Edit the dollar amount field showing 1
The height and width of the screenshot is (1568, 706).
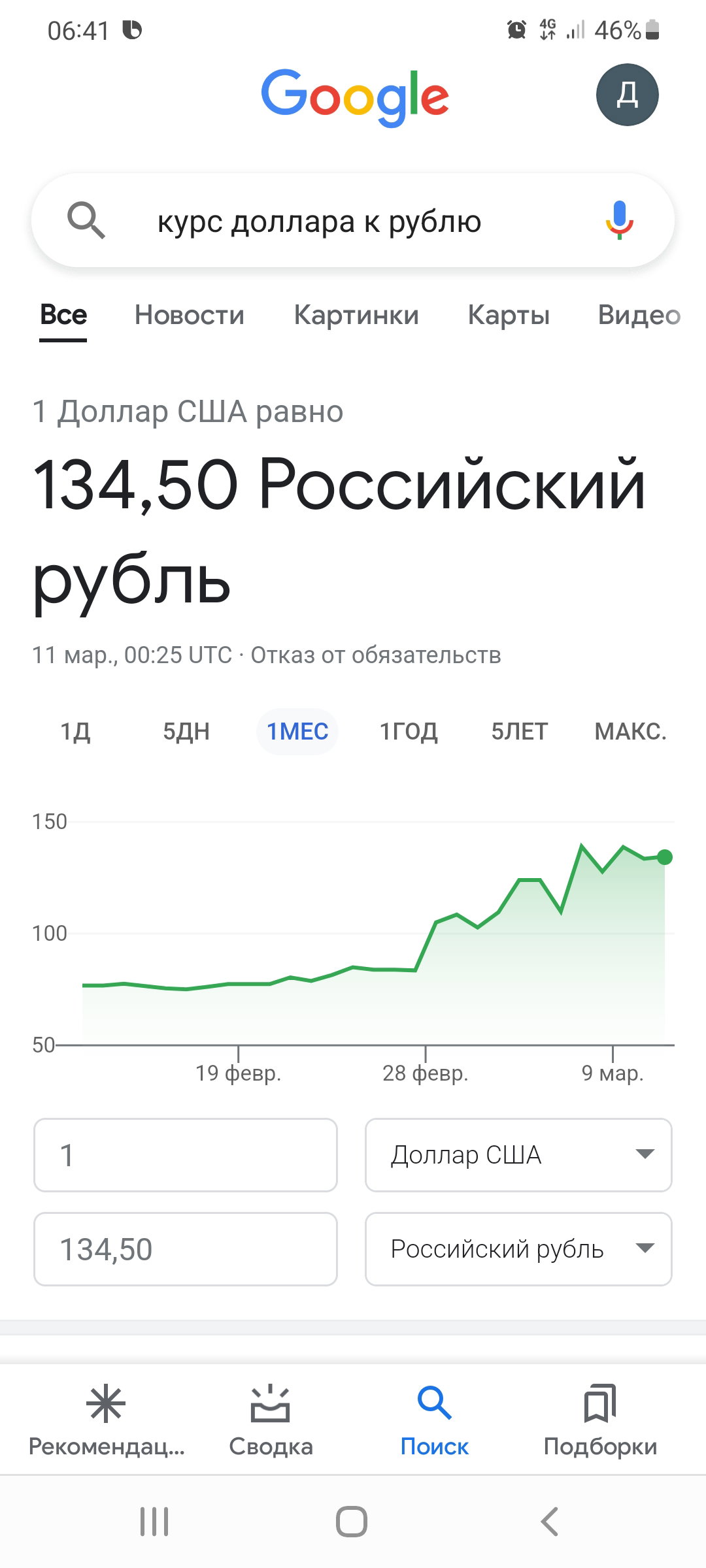(x=186, y=1155)
